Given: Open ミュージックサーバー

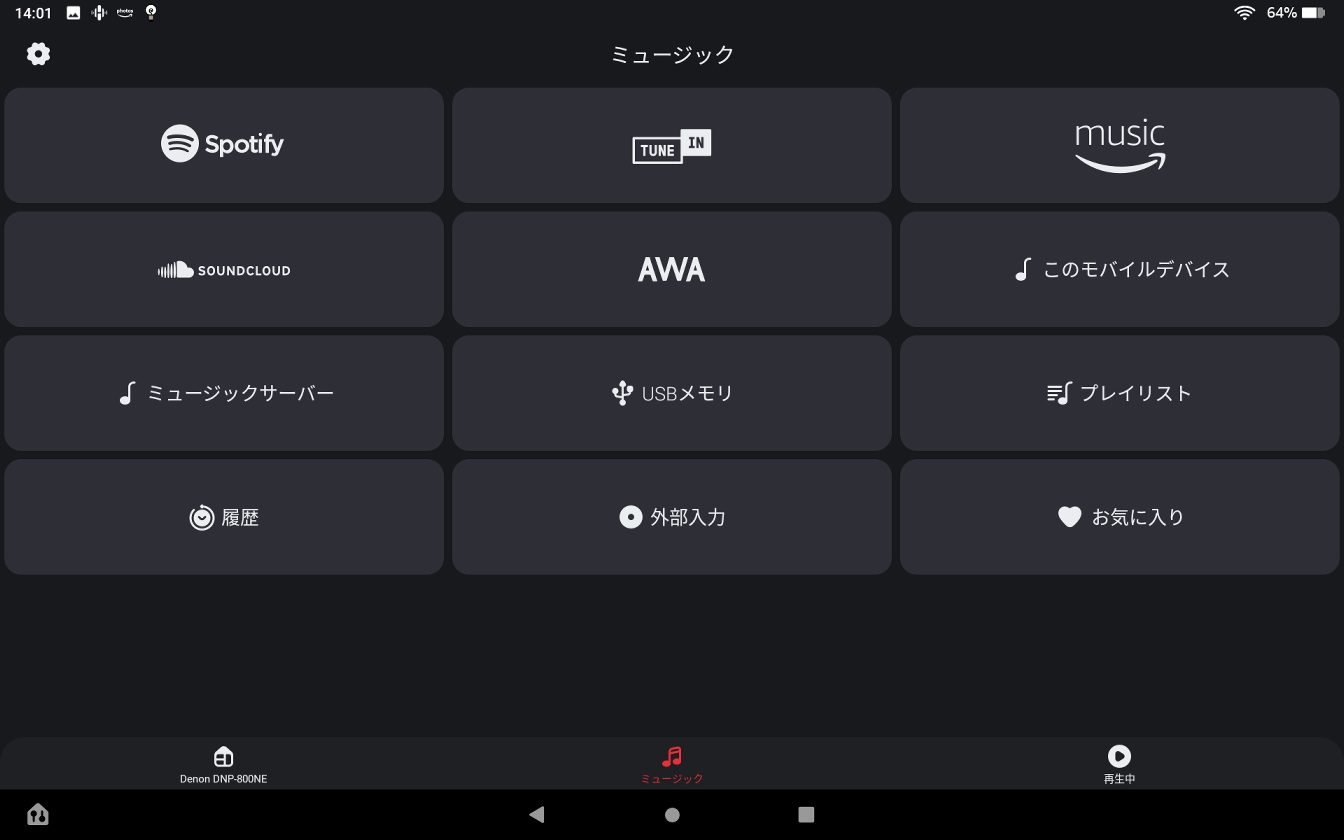Looking at the screenshot, I should pos(224,393).
